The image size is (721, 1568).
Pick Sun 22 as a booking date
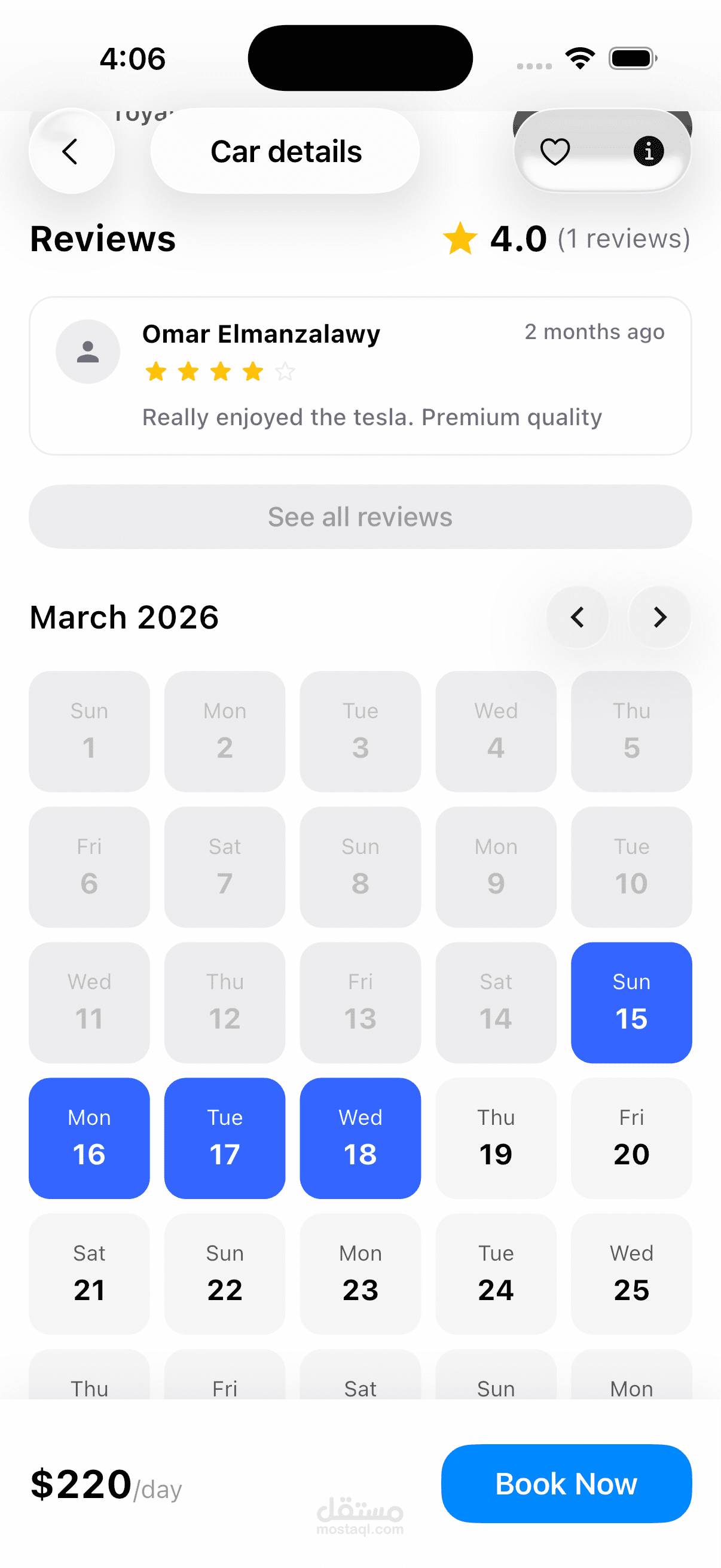pos(225,1273)
